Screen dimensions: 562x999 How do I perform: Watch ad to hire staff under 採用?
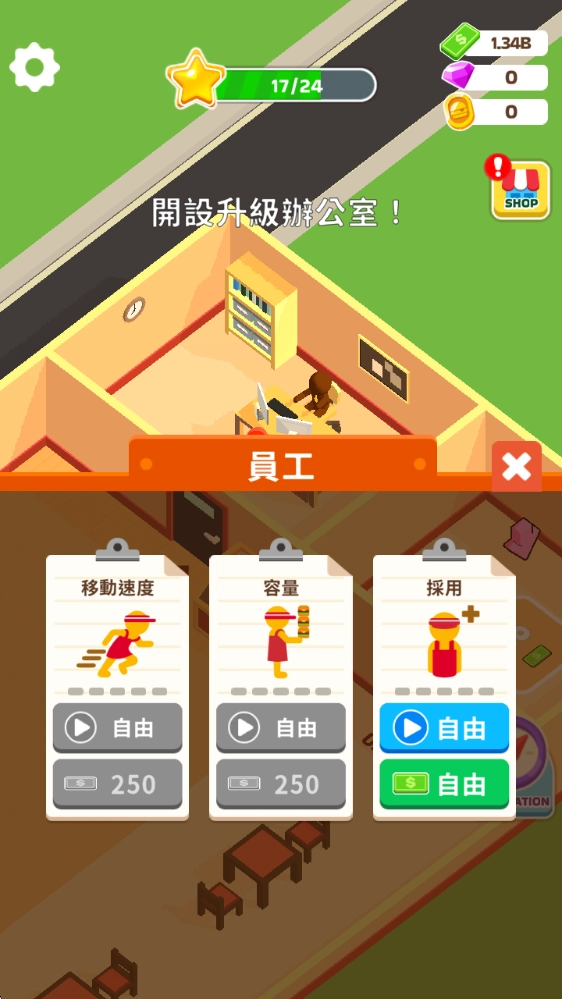click(x=444, y=728)
